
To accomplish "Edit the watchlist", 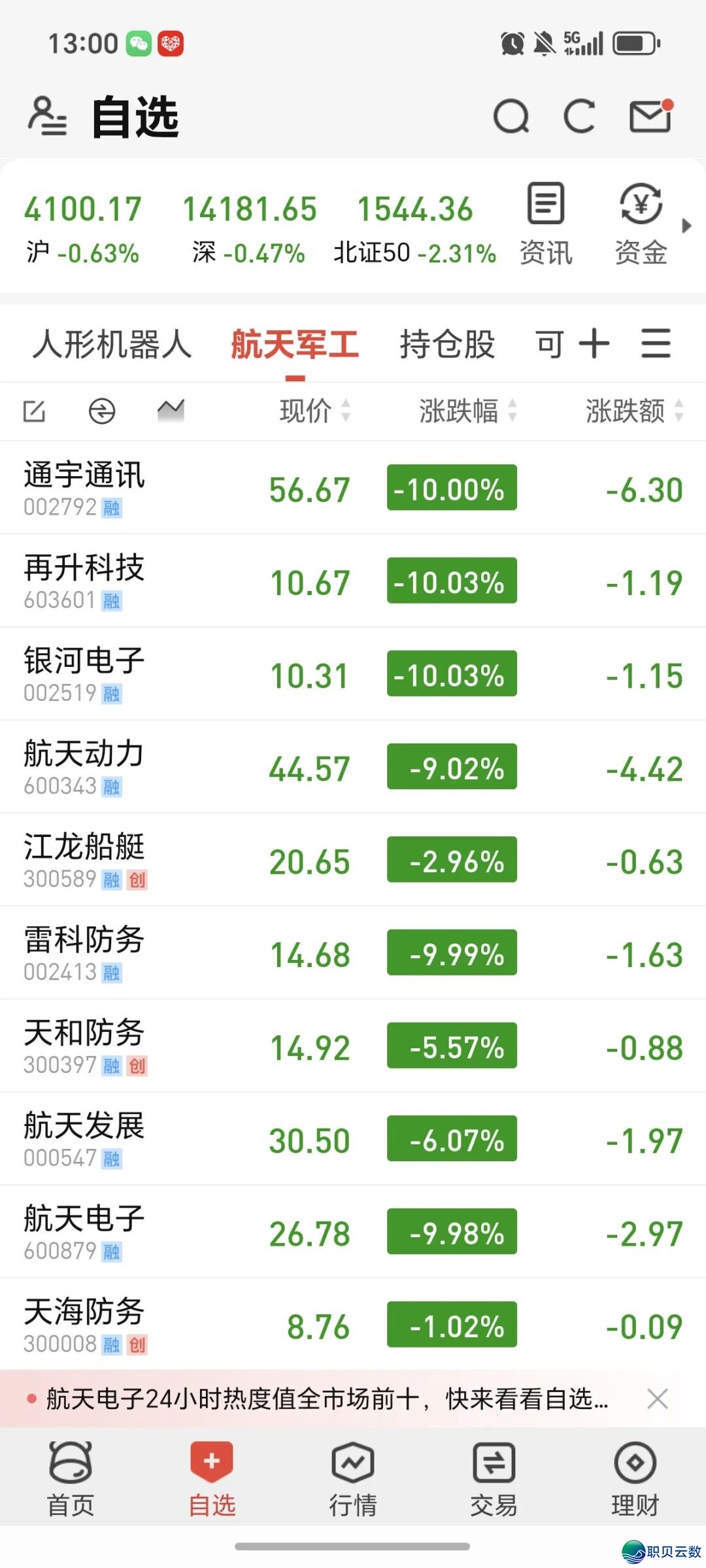I will 34,411.
